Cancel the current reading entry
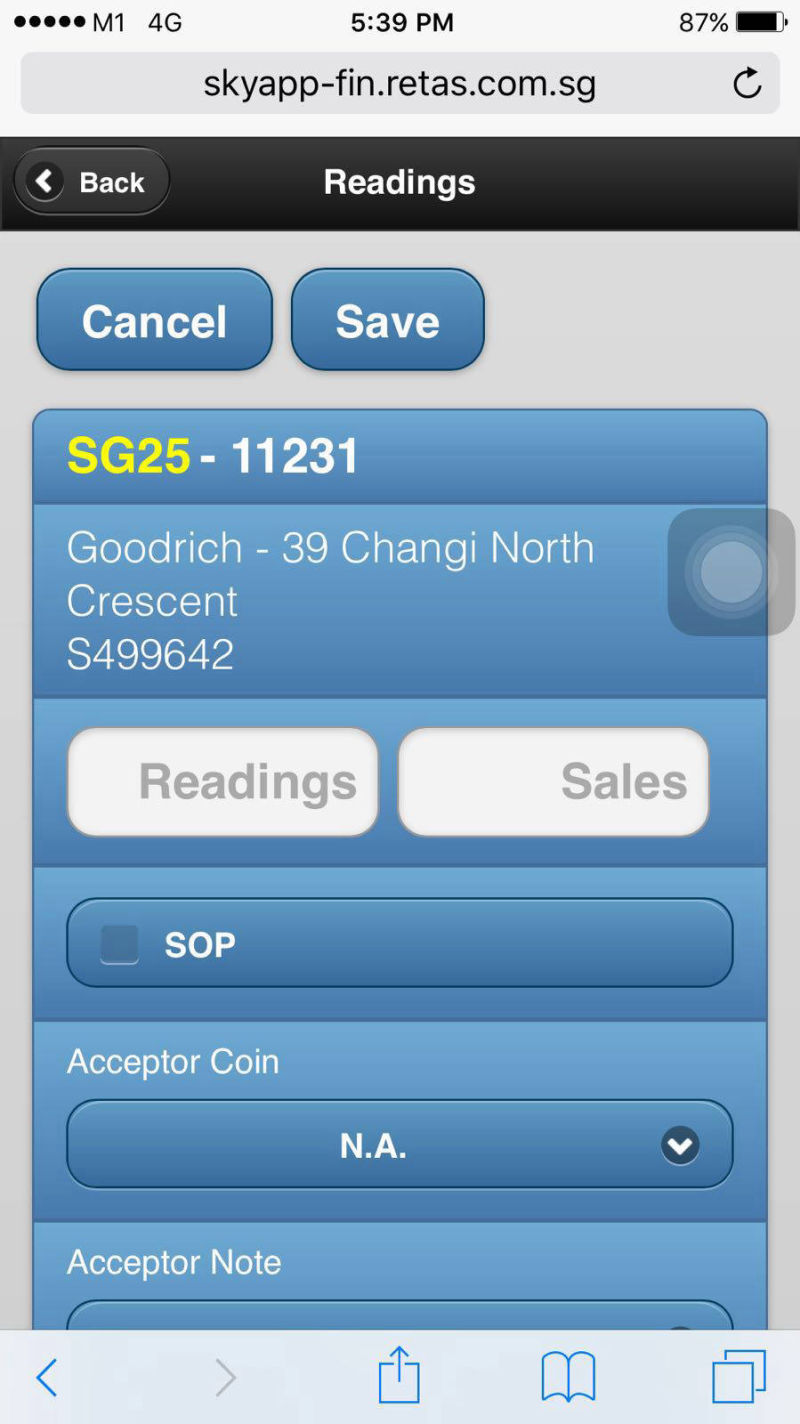 (154, 319)
